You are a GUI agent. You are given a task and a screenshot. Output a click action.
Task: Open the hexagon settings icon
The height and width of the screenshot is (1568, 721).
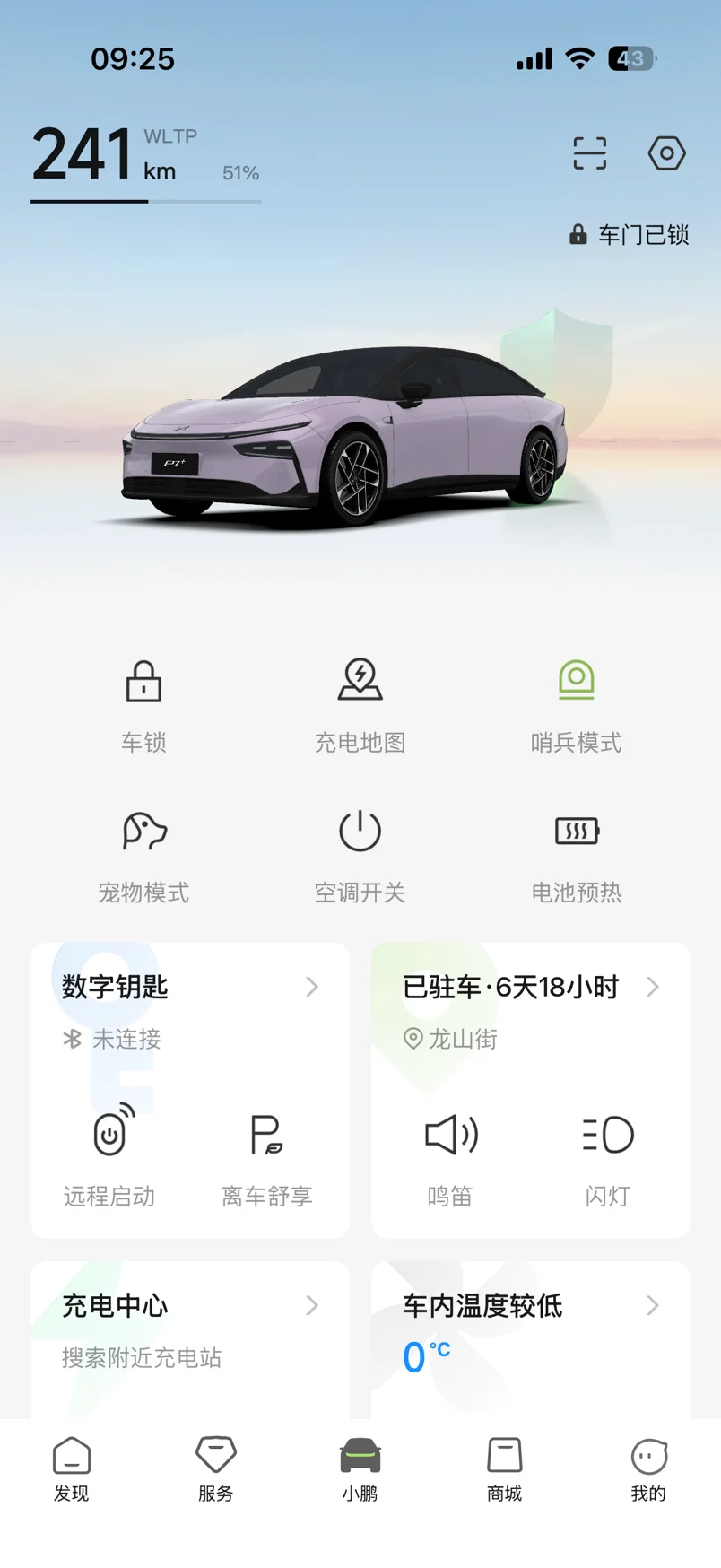[x=666, y=153]
